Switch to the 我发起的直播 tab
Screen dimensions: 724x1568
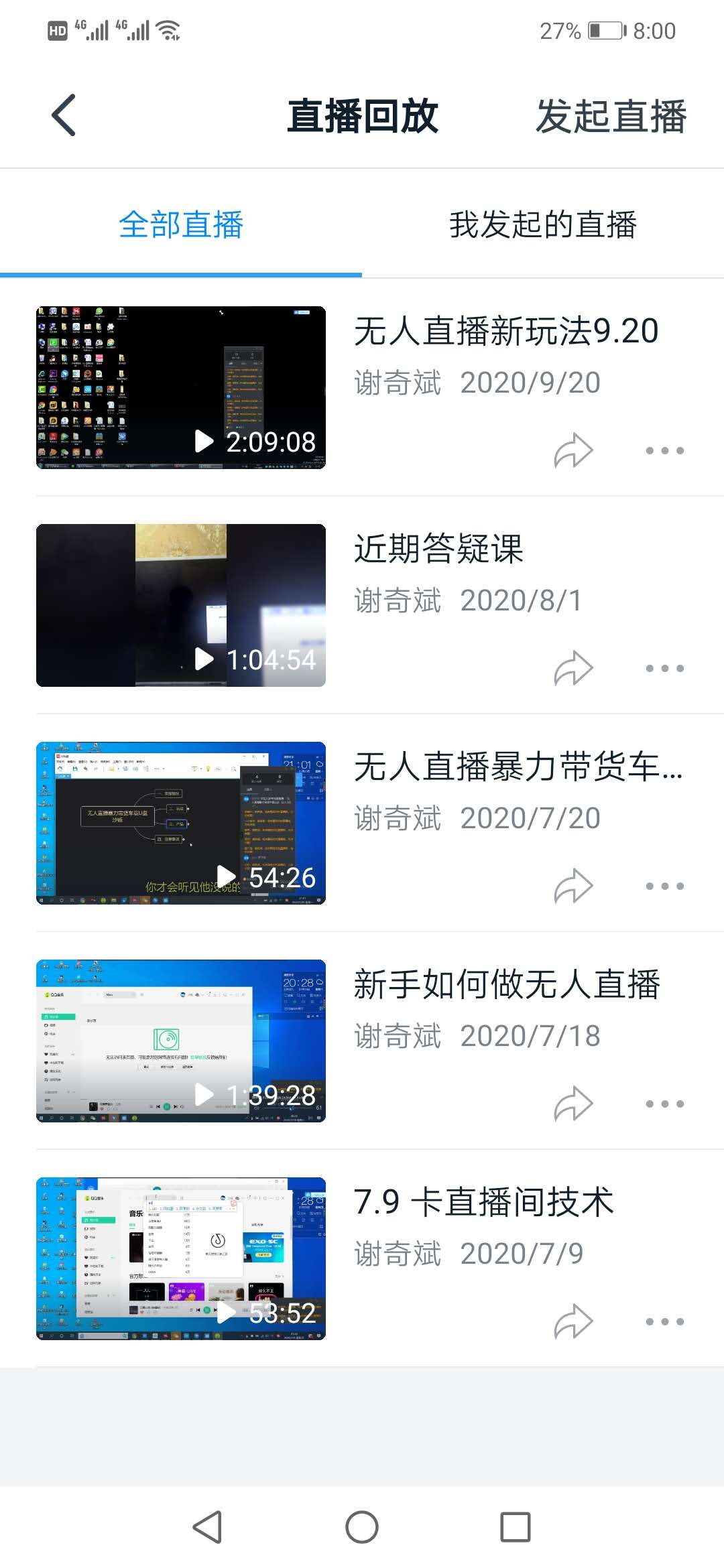tap(542, 224)
